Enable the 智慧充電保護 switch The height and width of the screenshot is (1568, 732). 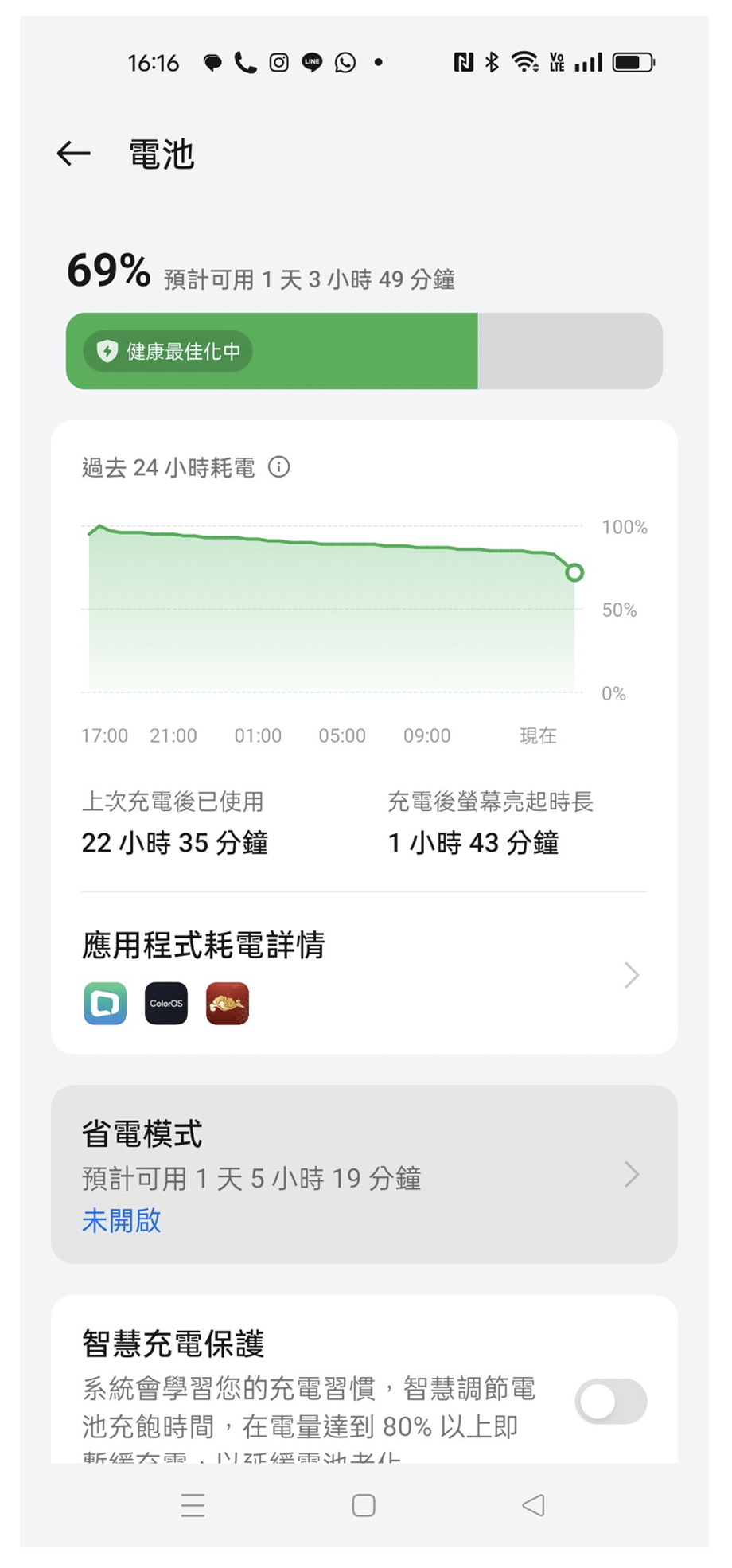tap(610, 1402)
